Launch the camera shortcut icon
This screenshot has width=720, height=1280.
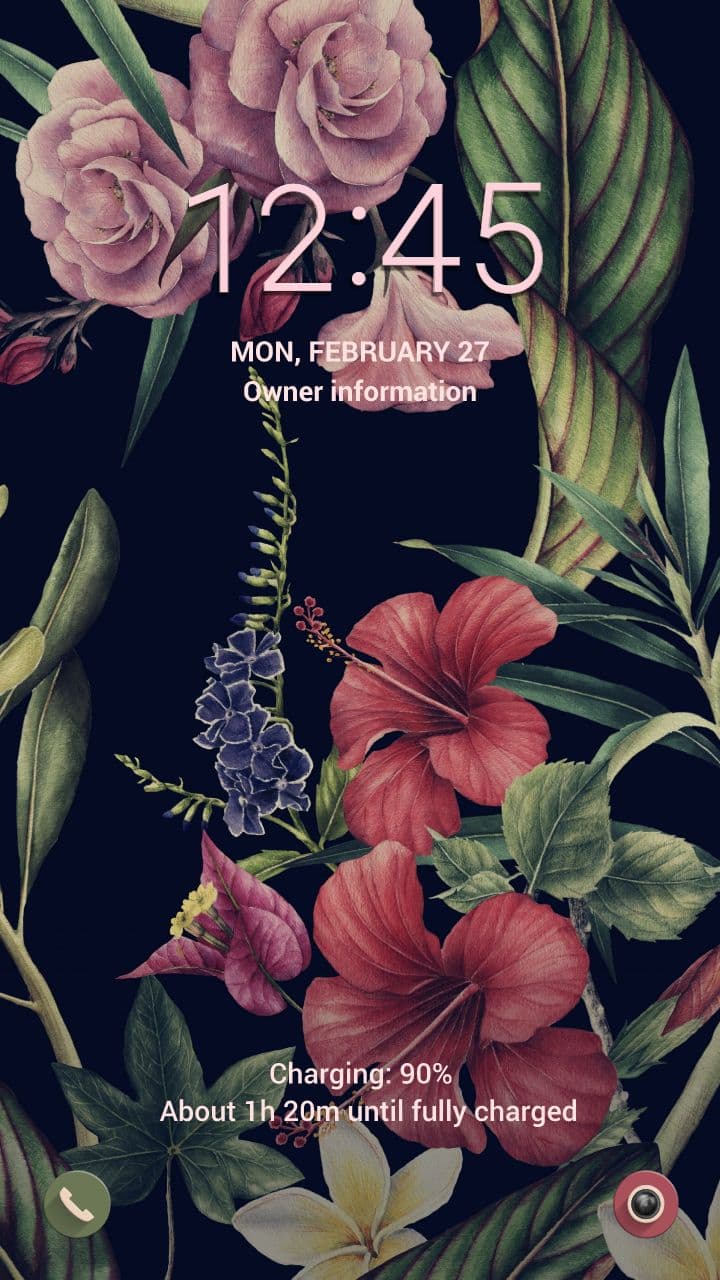pos(646,1204)
